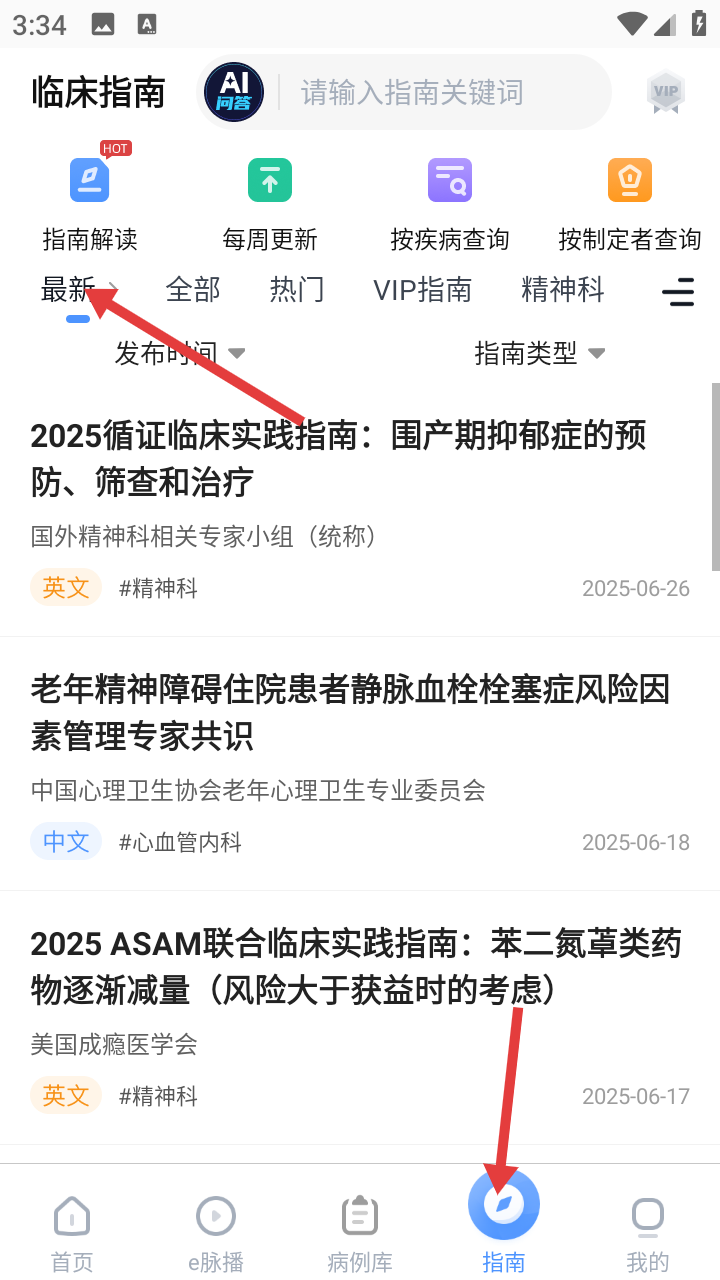Open the VIP badge icon
Screen dimensions: 720x1280
665,92
